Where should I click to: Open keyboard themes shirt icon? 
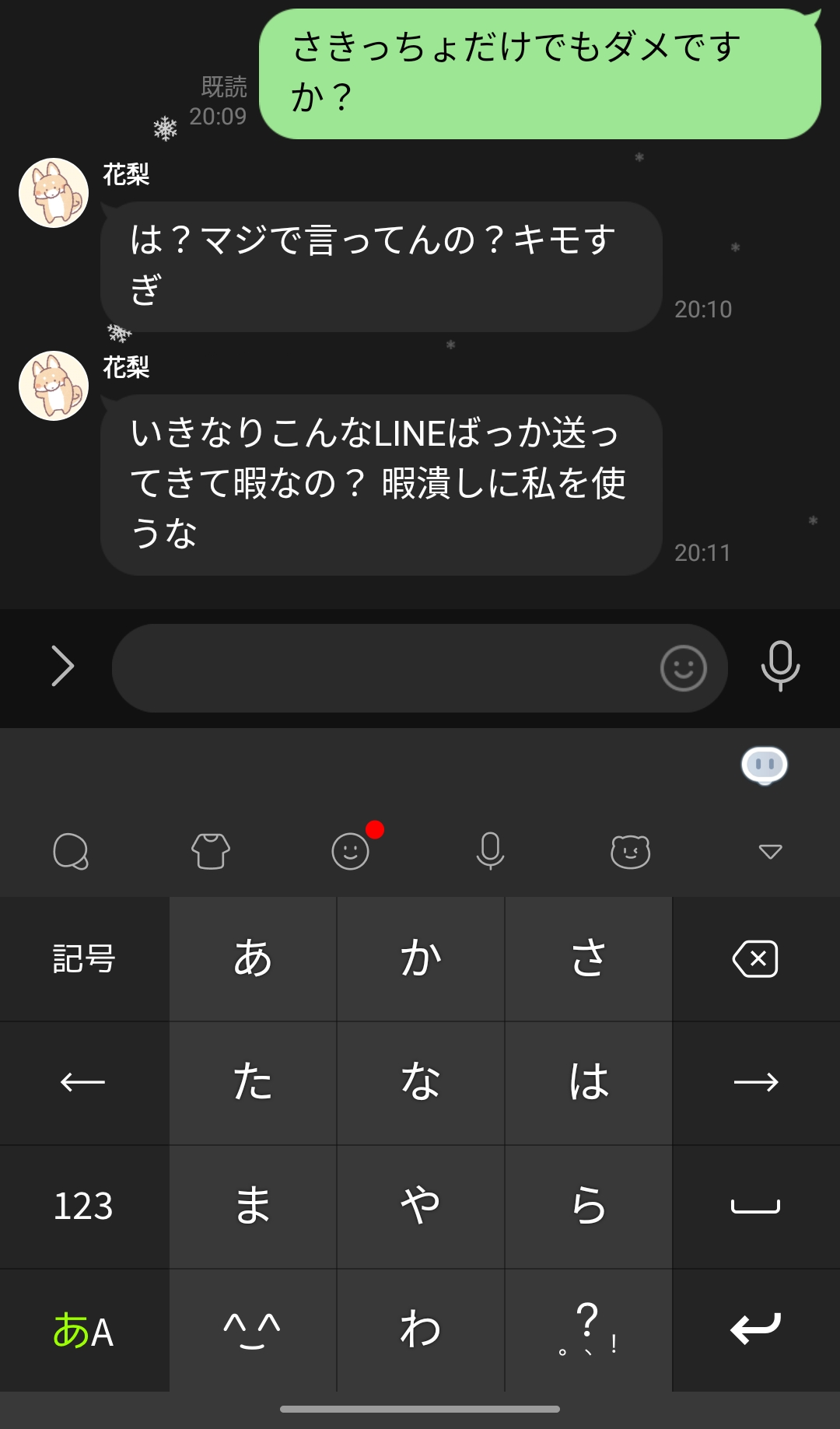click(211, 851)
